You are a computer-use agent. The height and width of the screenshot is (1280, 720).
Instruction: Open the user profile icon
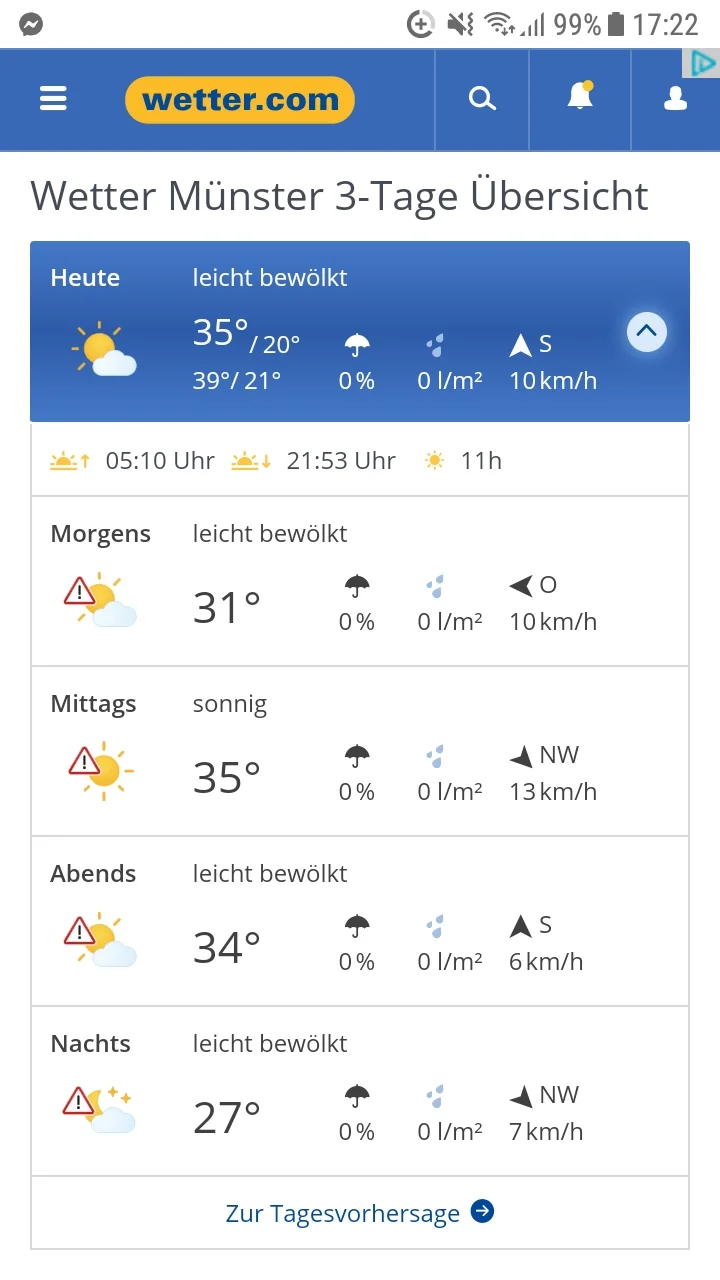pos(675,99)
